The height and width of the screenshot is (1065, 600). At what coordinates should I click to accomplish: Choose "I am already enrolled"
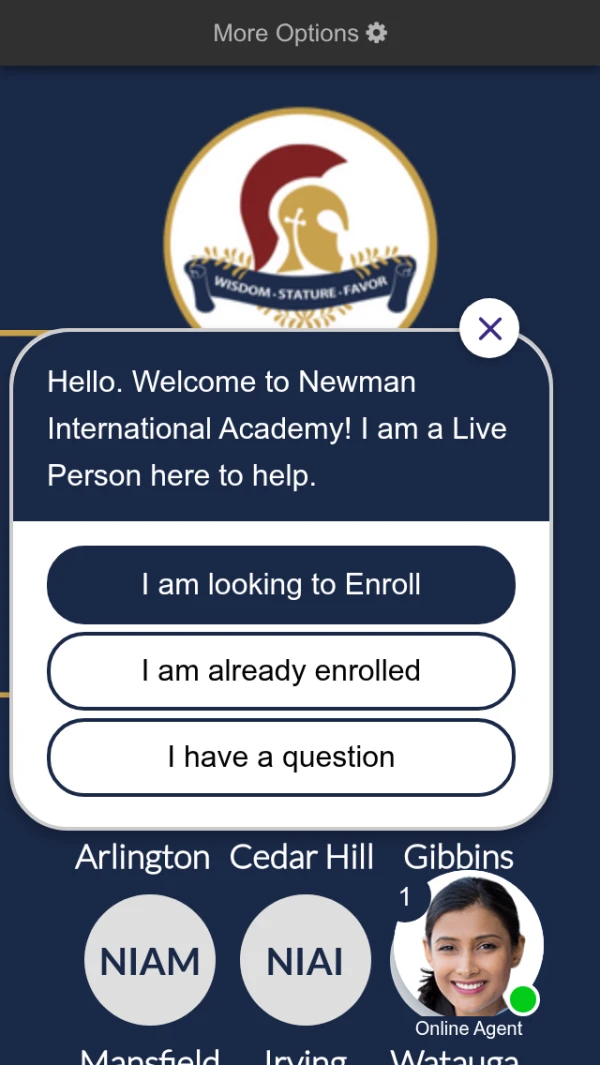(x=281, y=671)
